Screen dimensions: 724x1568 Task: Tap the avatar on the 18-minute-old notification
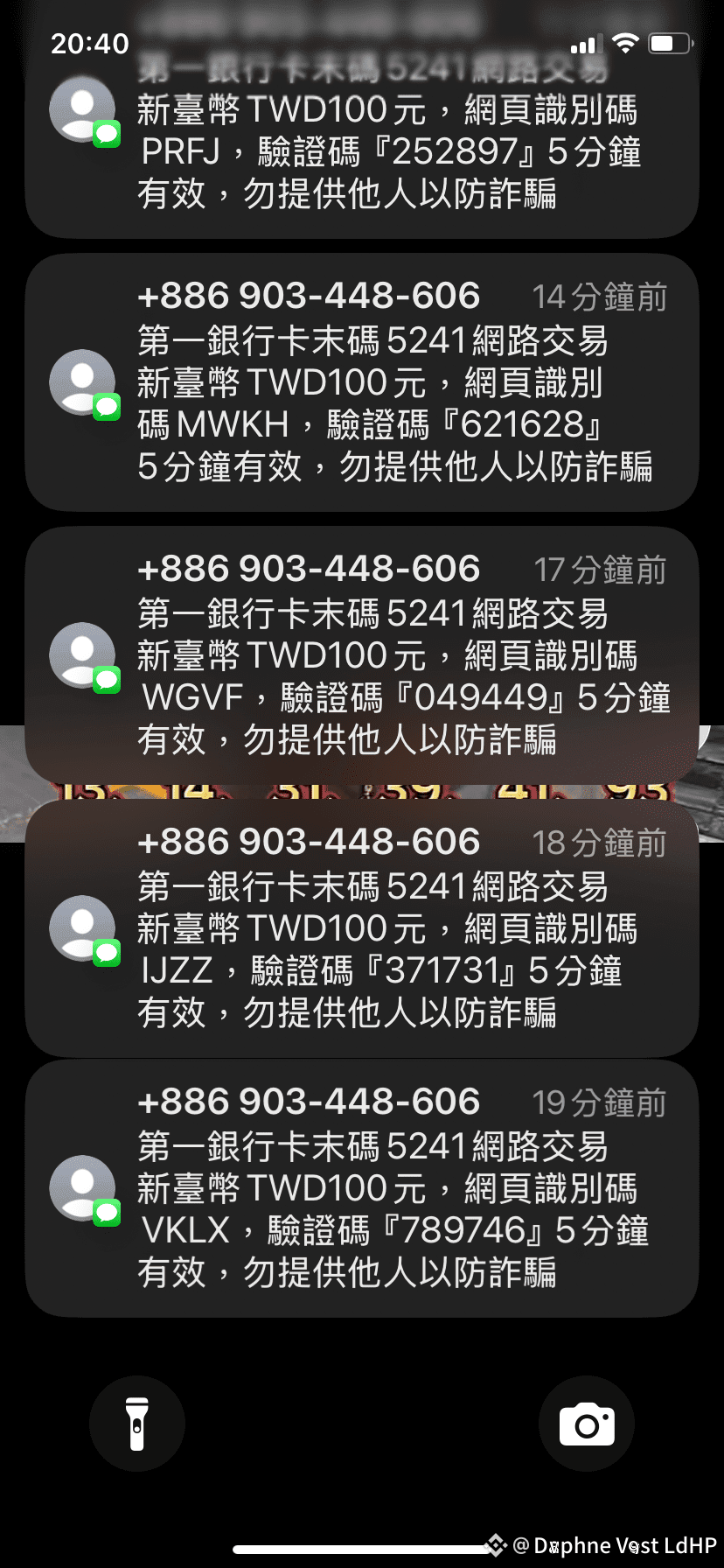[83, 927]
